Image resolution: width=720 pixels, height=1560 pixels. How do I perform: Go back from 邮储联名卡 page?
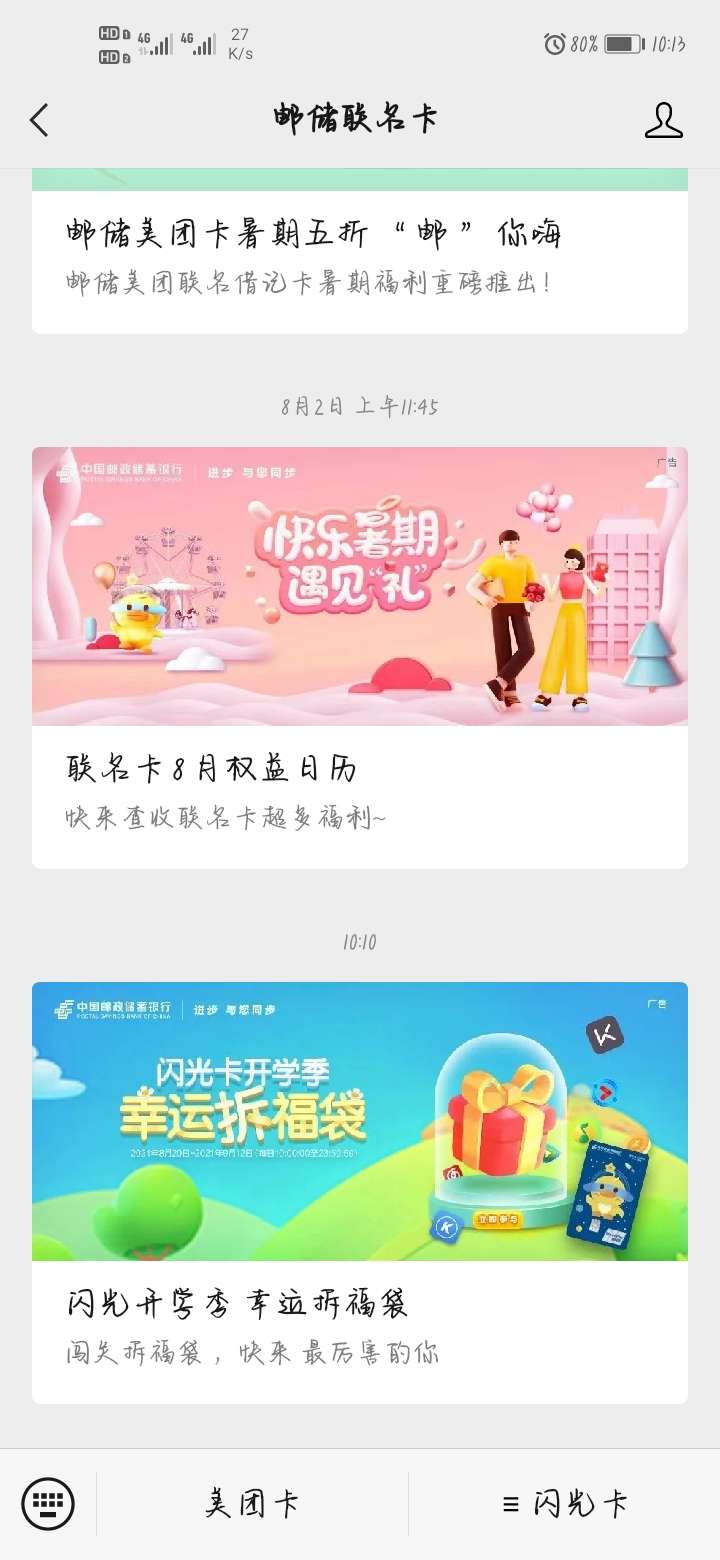(39, 120)
